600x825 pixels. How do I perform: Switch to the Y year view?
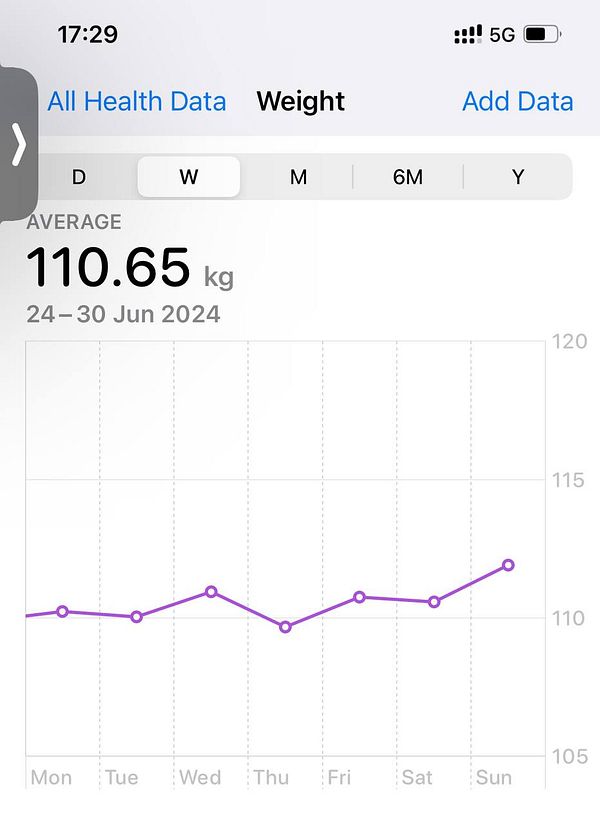(x=518, y=177)
